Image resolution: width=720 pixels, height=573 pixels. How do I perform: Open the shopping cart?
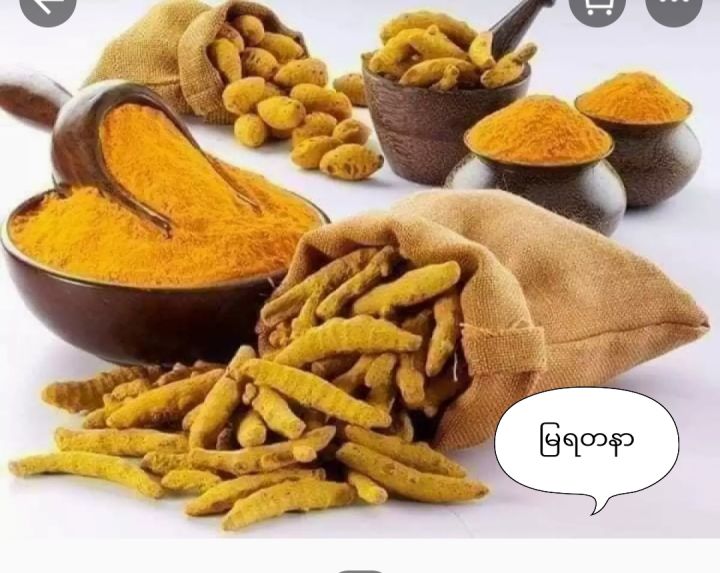596,6
